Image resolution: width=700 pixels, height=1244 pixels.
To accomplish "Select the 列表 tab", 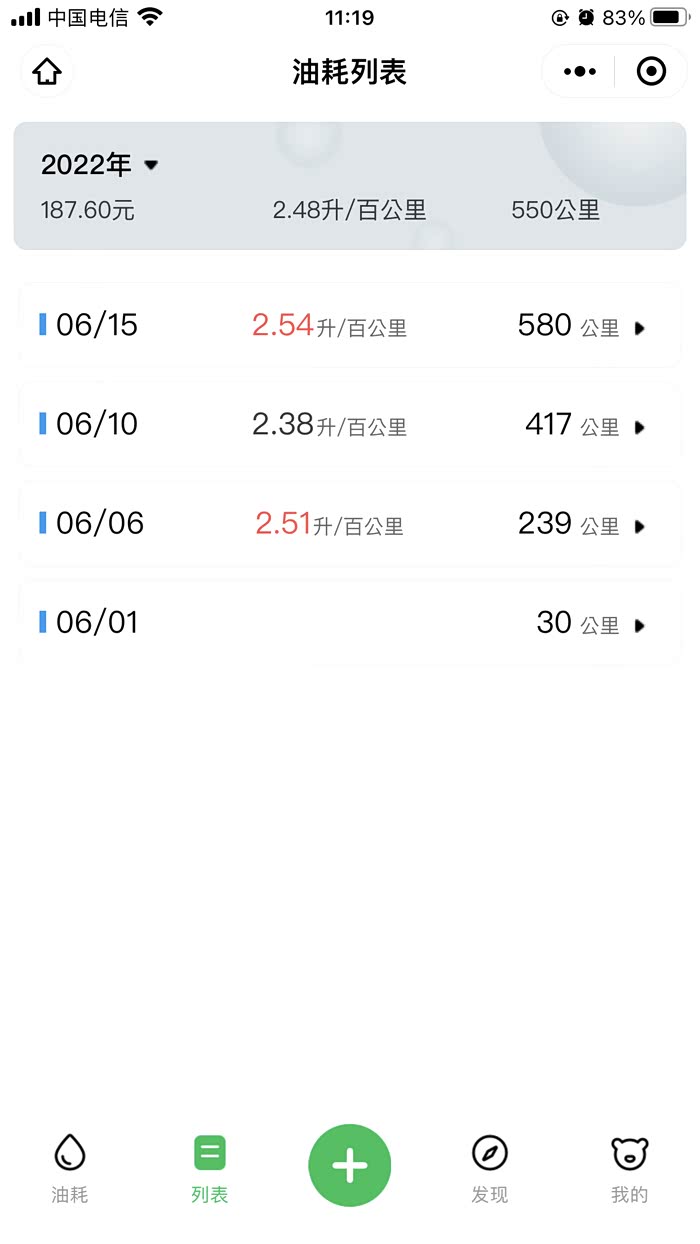I will coord(210,1168).
